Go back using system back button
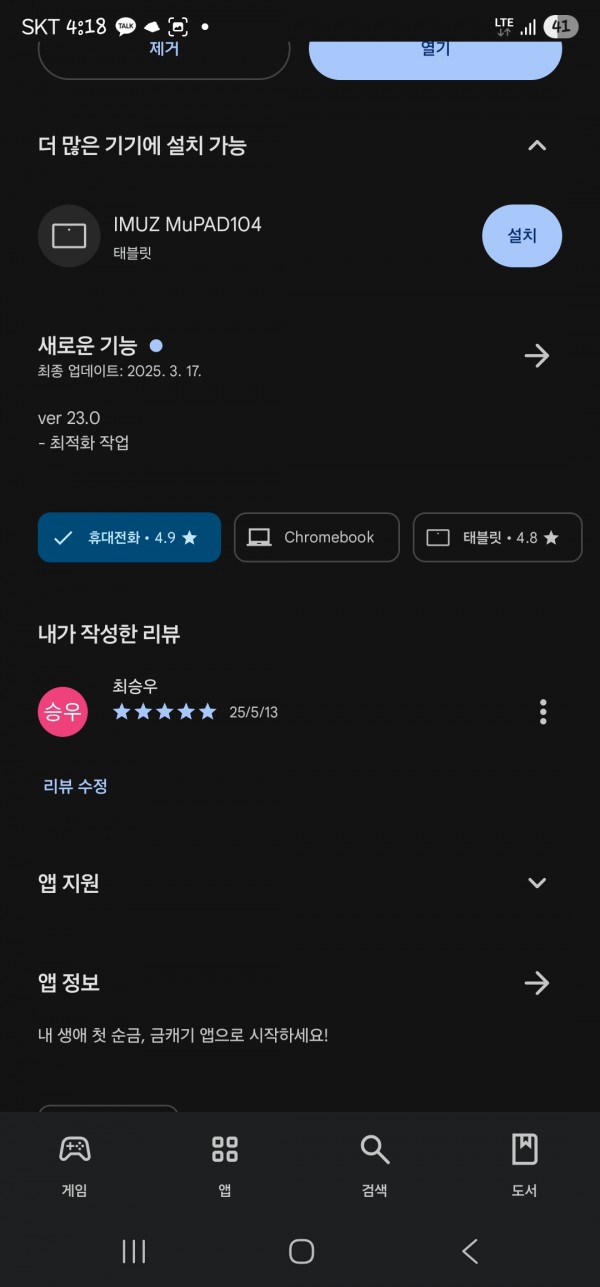This screenshot has height=1287, width=600. [x=470, y=1251]
